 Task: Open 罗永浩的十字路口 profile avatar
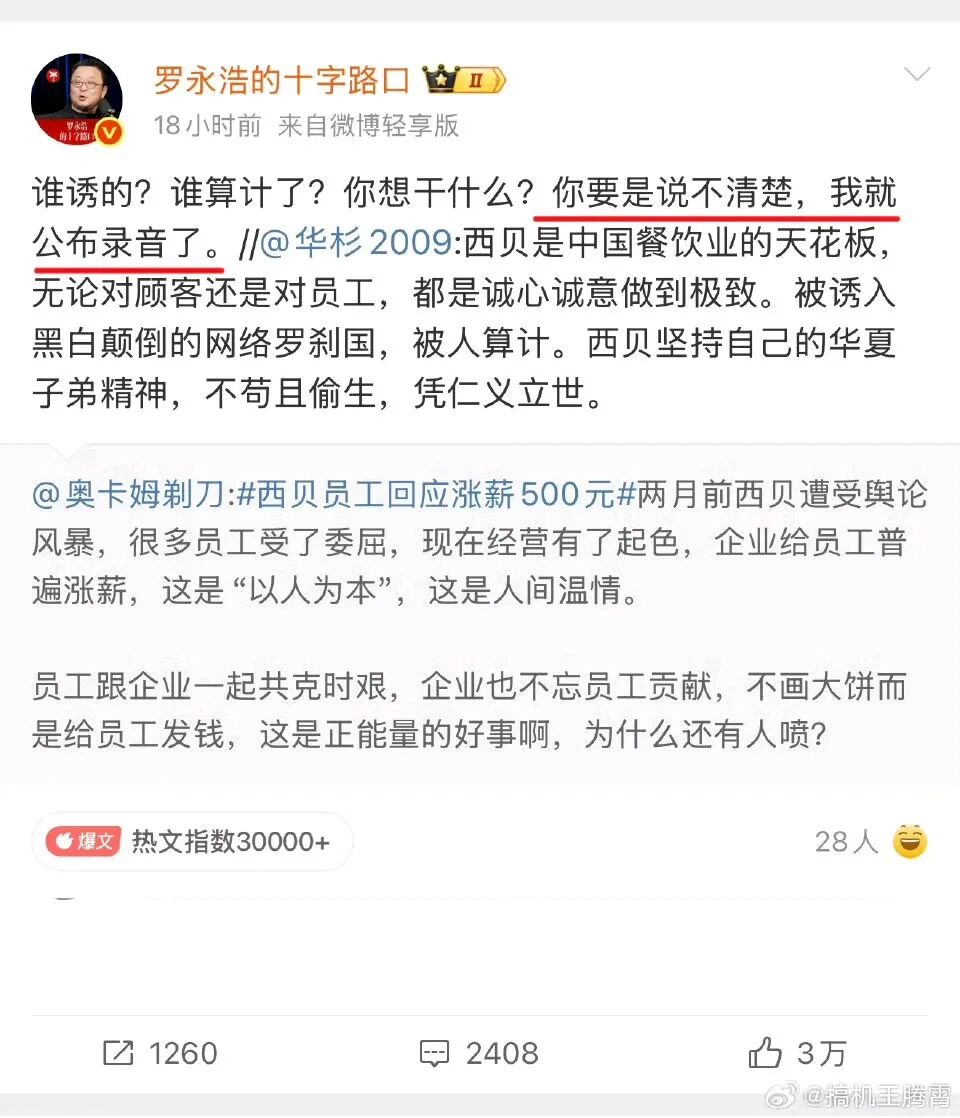coord(77,99)
